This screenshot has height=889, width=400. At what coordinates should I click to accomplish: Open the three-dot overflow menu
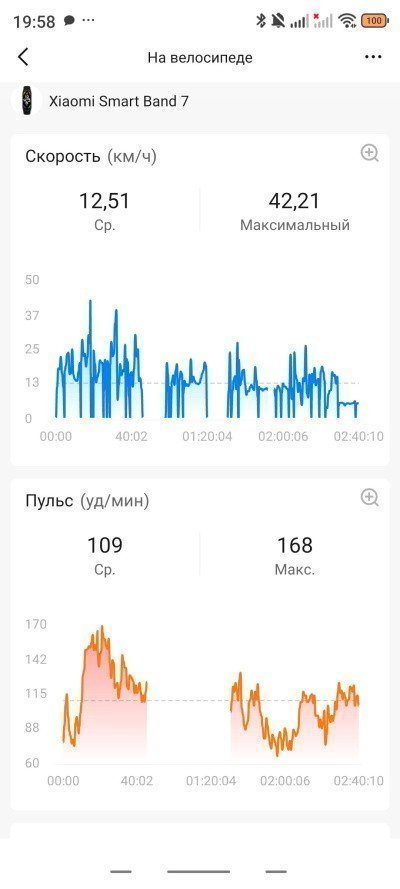pos(373,57)
